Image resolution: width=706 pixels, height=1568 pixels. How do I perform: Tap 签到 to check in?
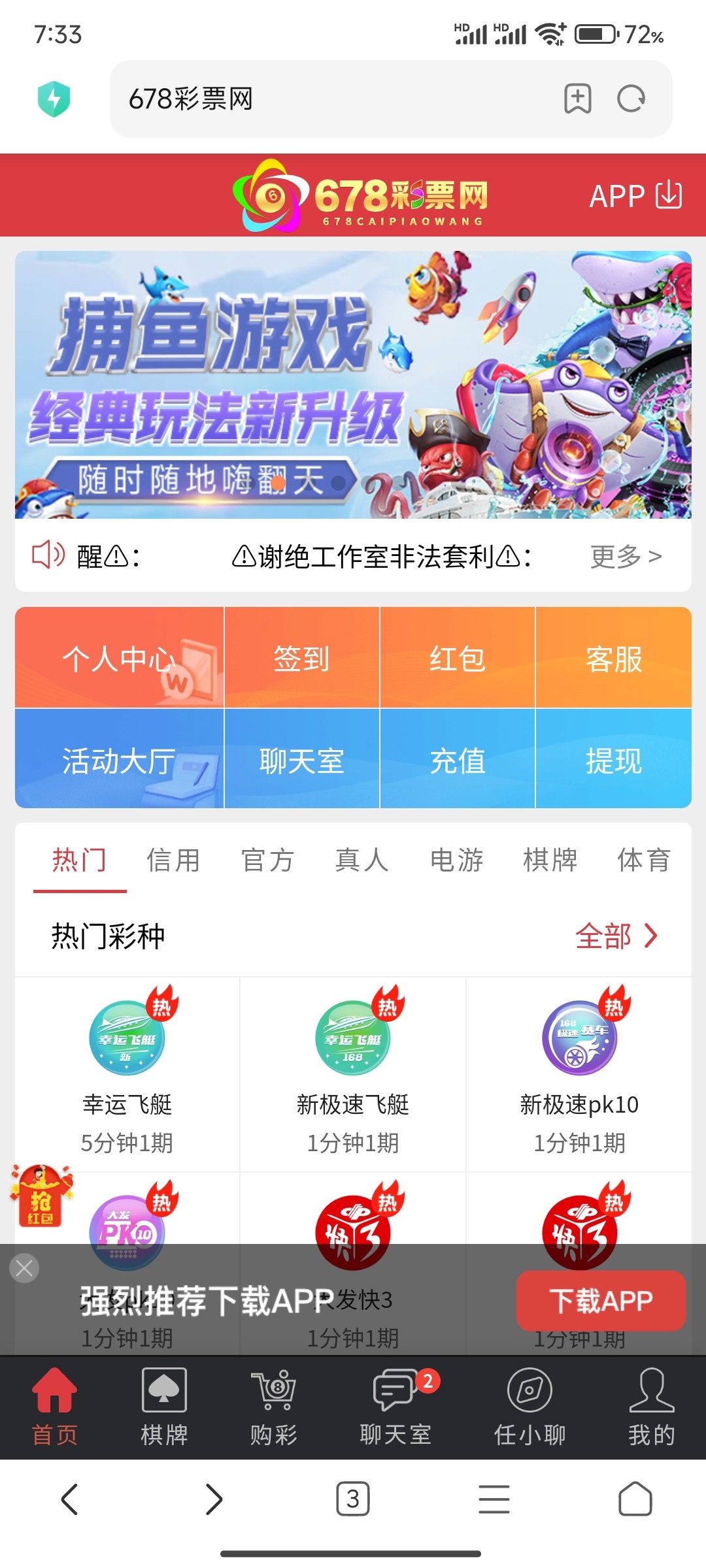tap(301, 658)
